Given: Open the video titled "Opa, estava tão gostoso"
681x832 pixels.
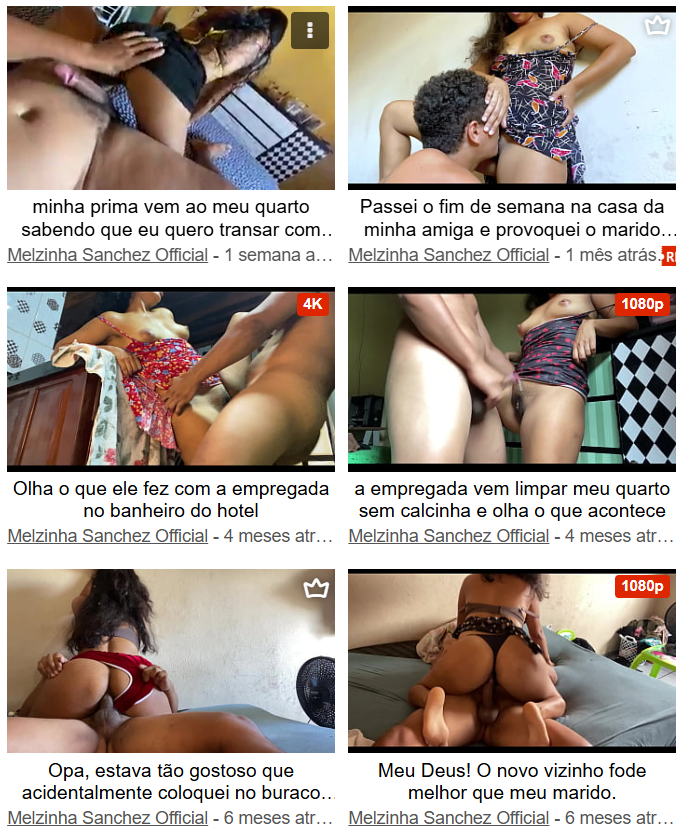Looking at the screenshot, I should [x=171, y=782].
